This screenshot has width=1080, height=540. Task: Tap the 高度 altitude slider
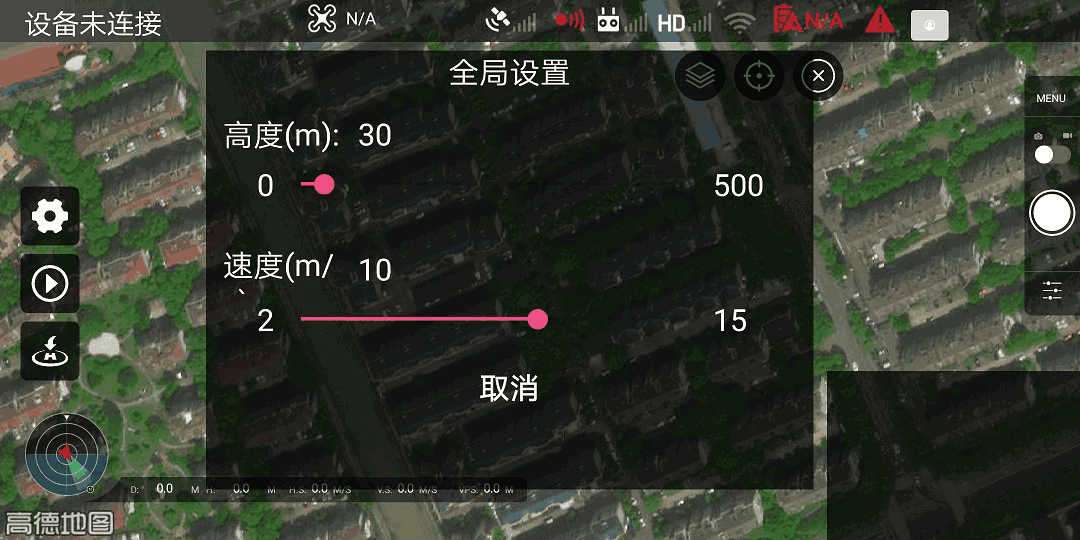coord(324,184)
